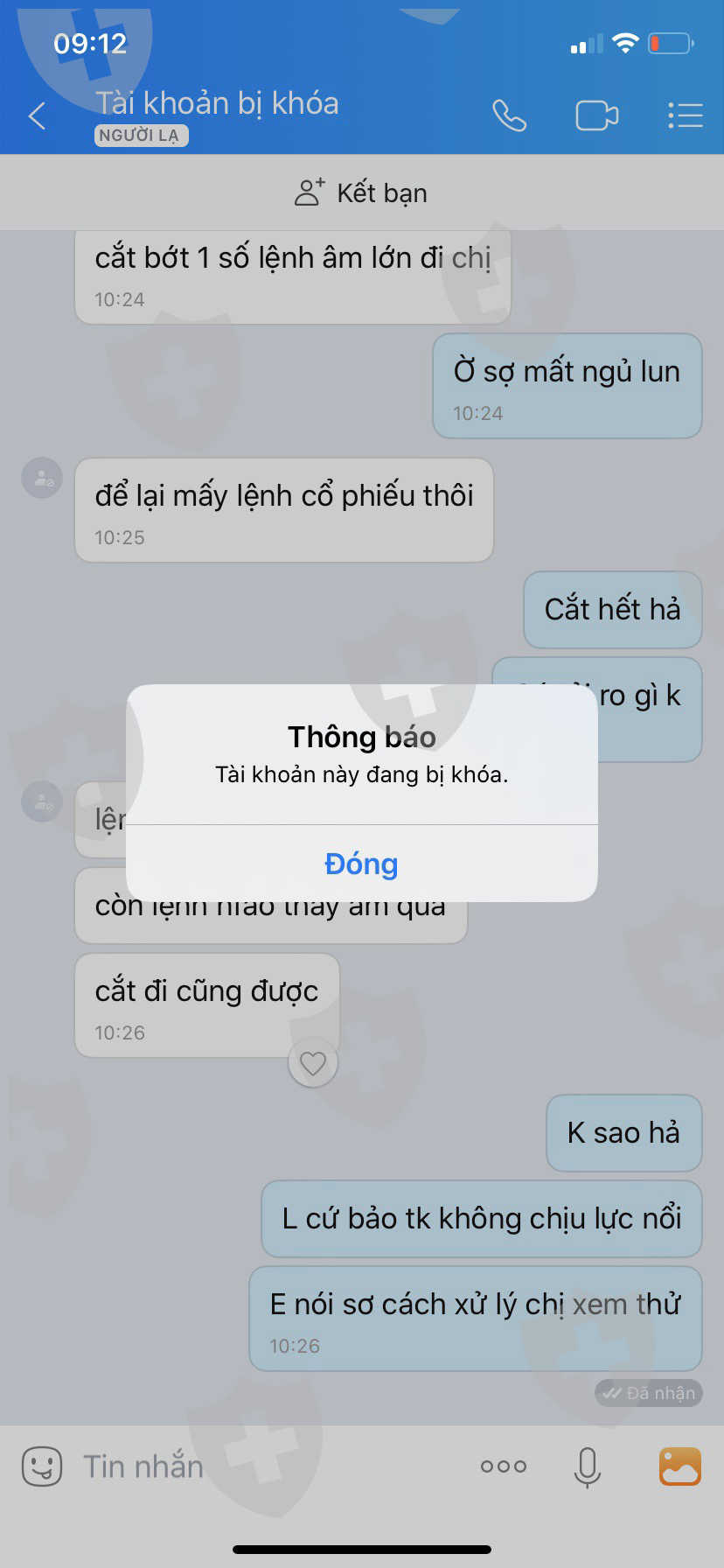
Task: Open the chat options menu
Action: [686, 115]
